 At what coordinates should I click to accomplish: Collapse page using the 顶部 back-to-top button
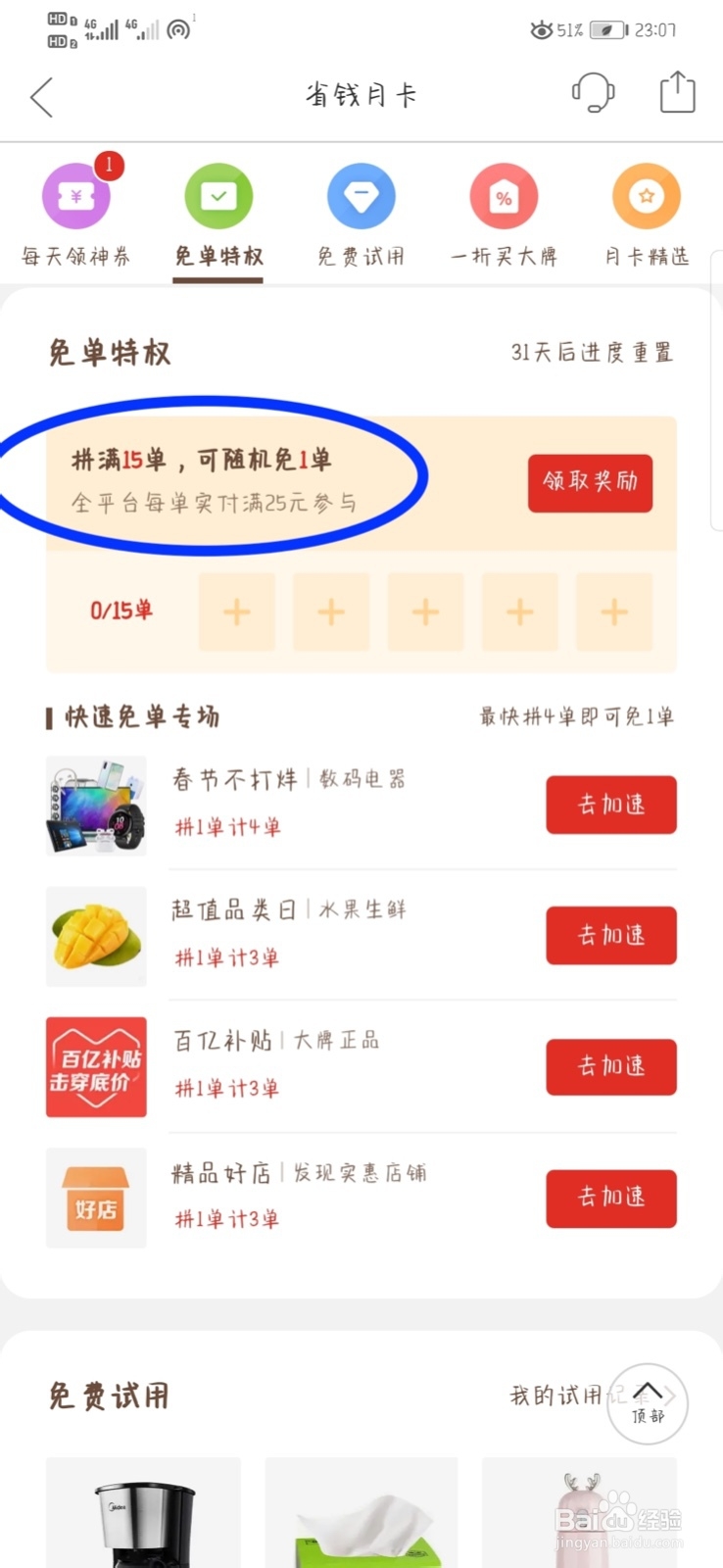648,1403
